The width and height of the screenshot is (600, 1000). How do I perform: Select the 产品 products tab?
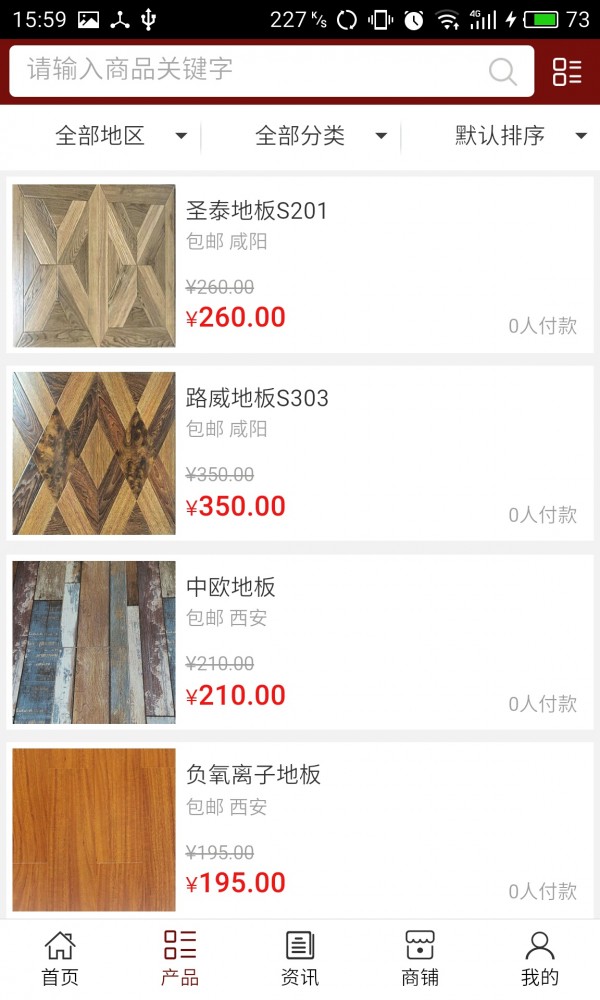click(180, 958)
